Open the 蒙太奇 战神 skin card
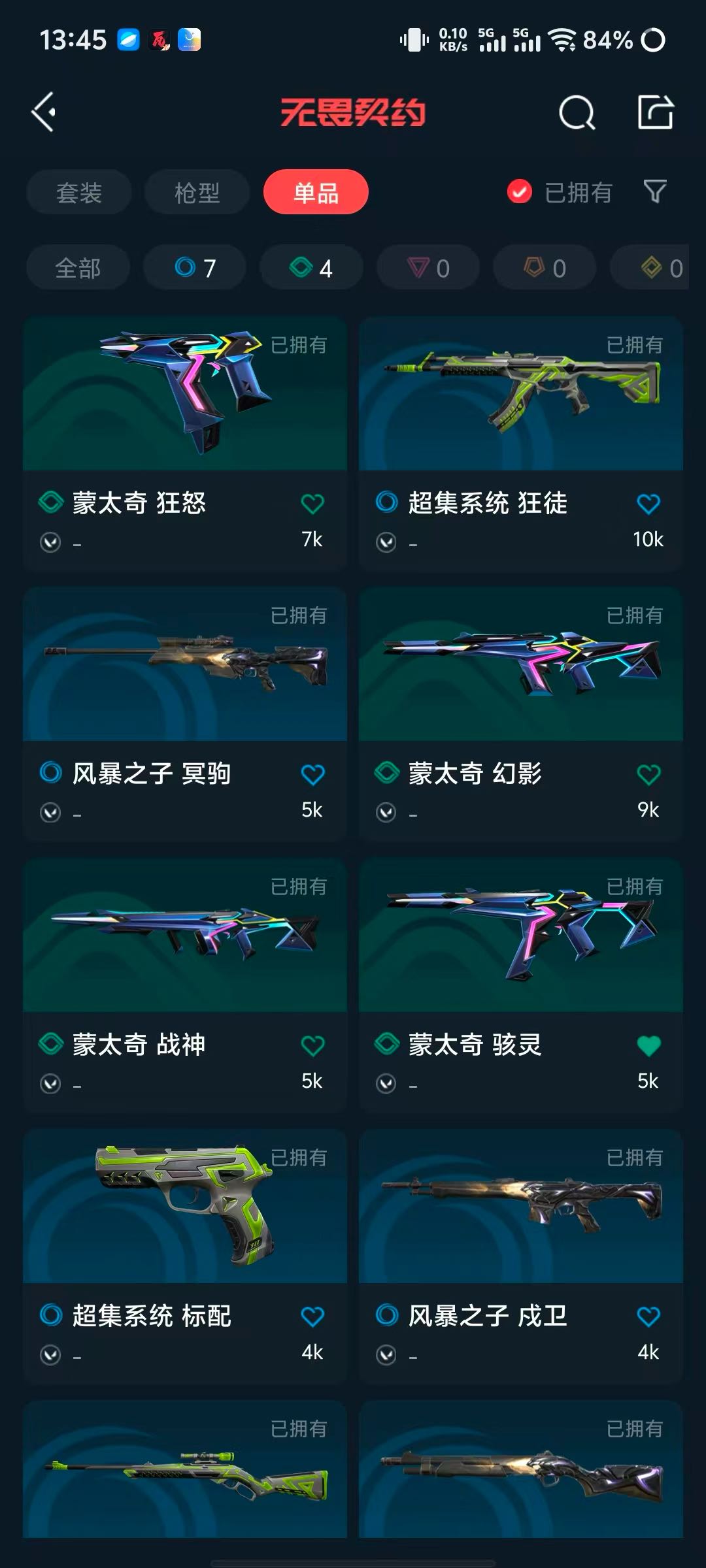The image size is (706, 1568). pos(185,985)
